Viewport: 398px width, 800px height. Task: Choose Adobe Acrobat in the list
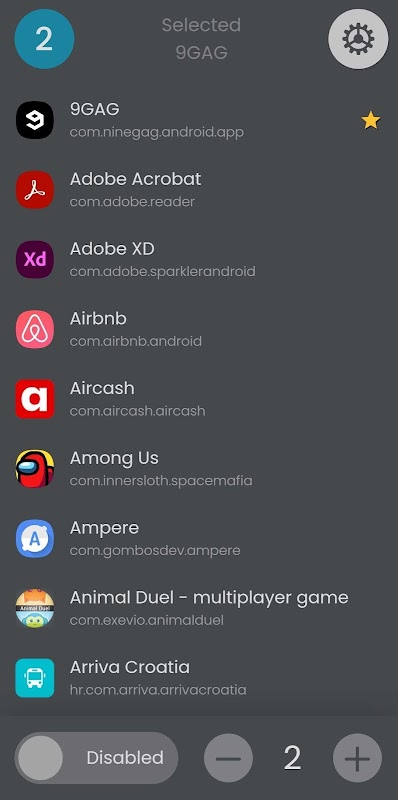[x=199, y=190]
